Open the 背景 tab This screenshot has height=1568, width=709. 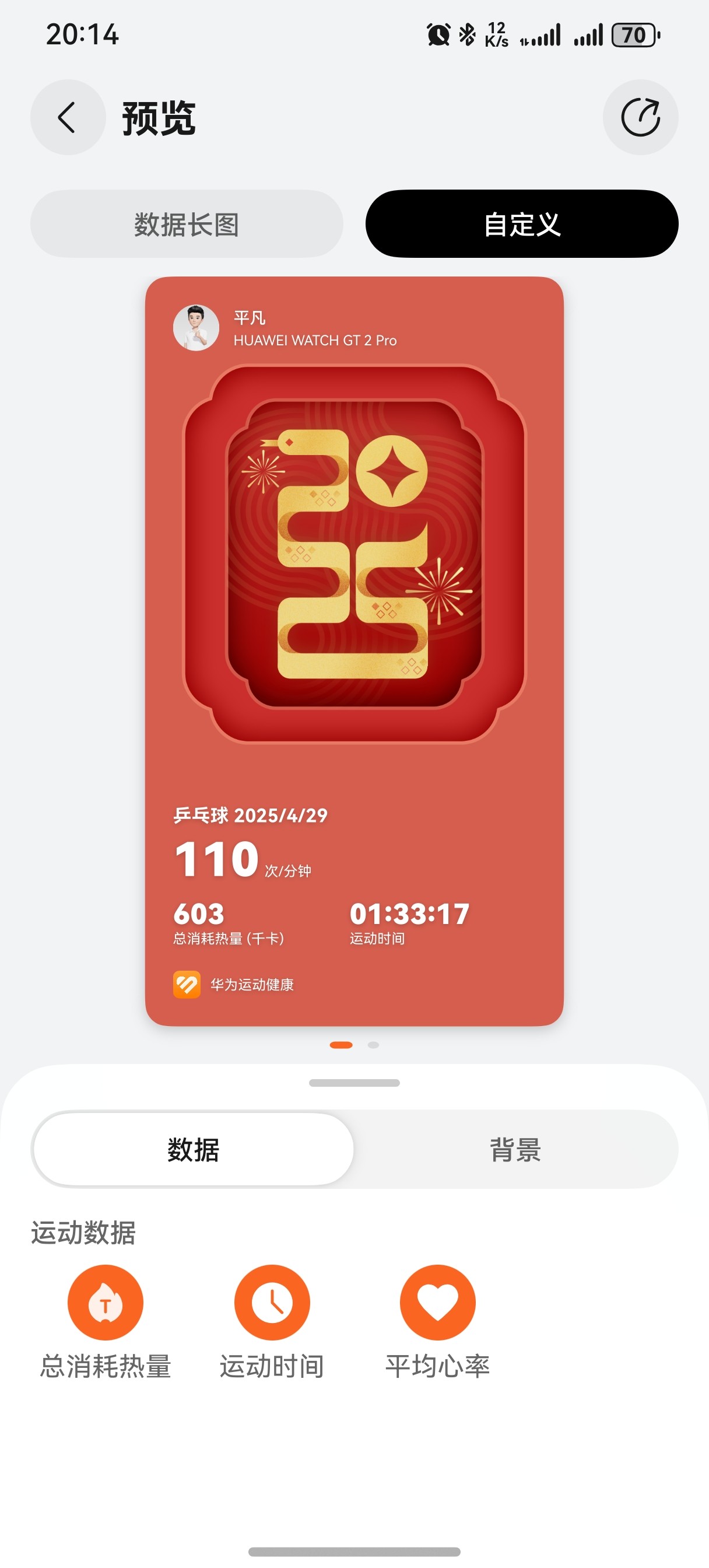click(515, 1149)
